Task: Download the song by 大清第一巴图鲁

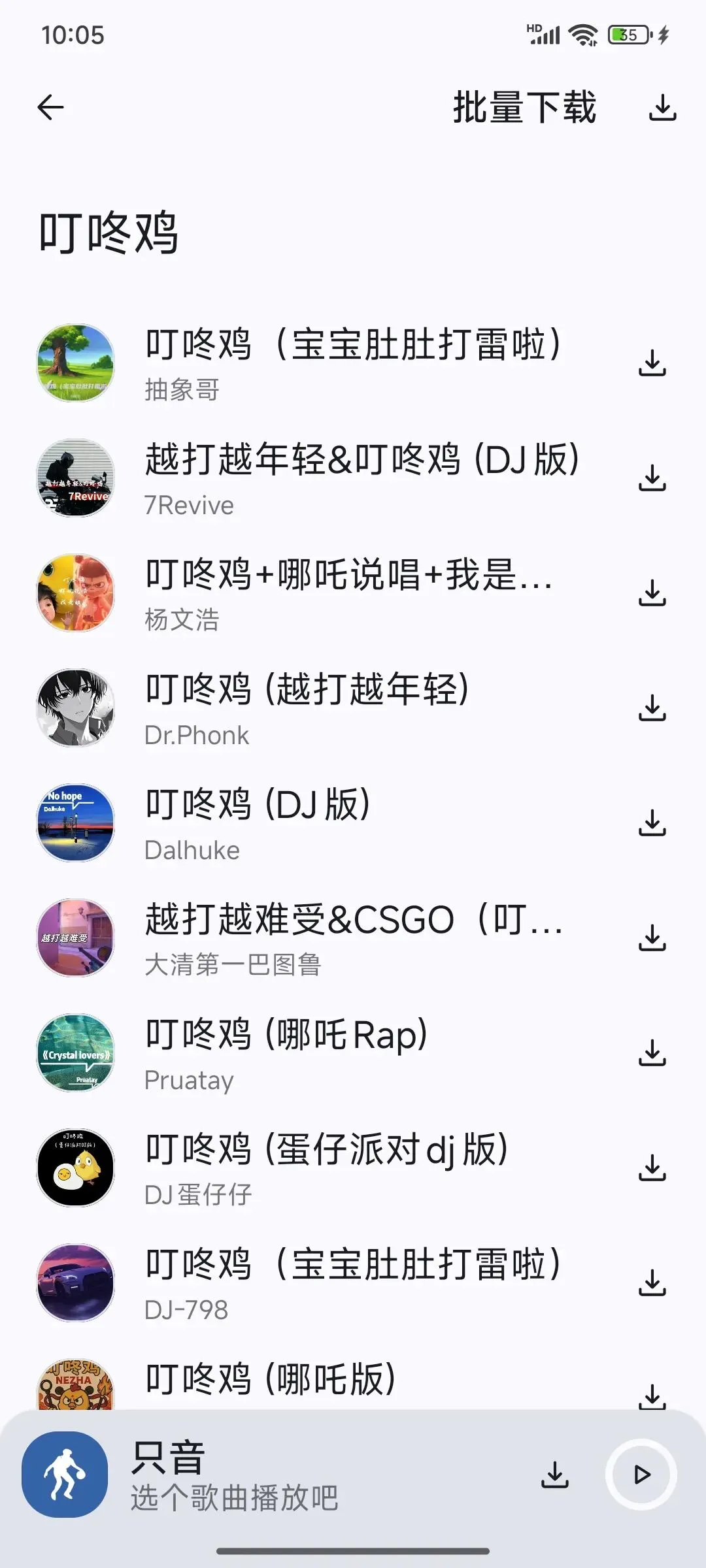Action: (x=652, y=938)
